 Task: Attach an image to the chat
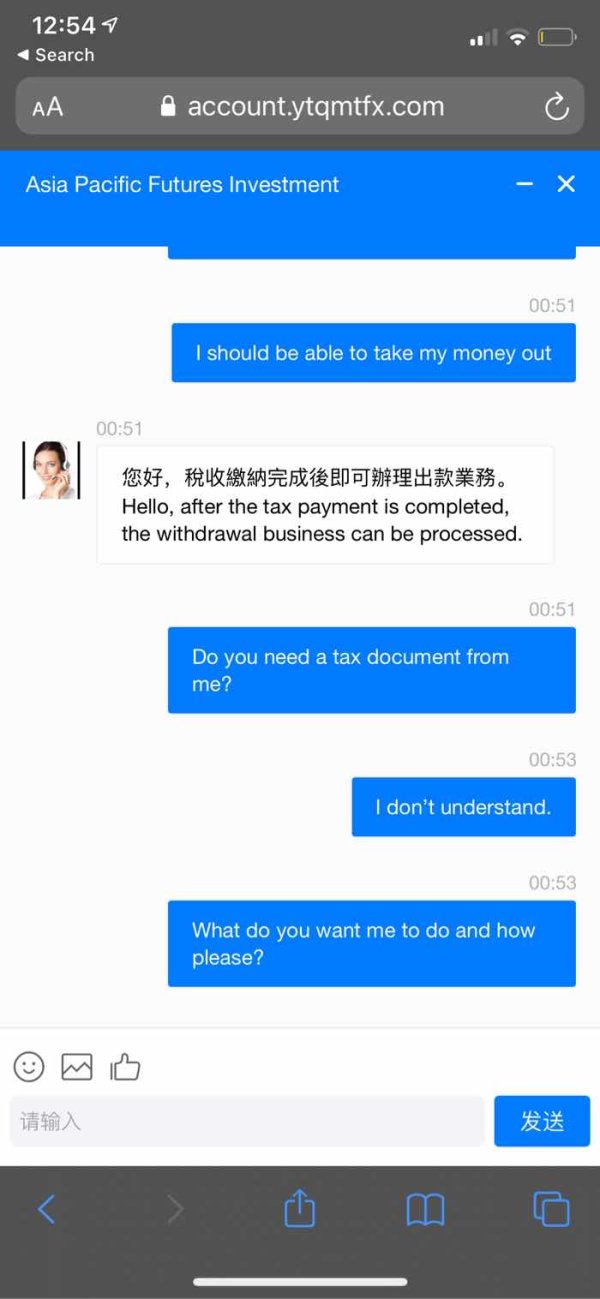77,1067
